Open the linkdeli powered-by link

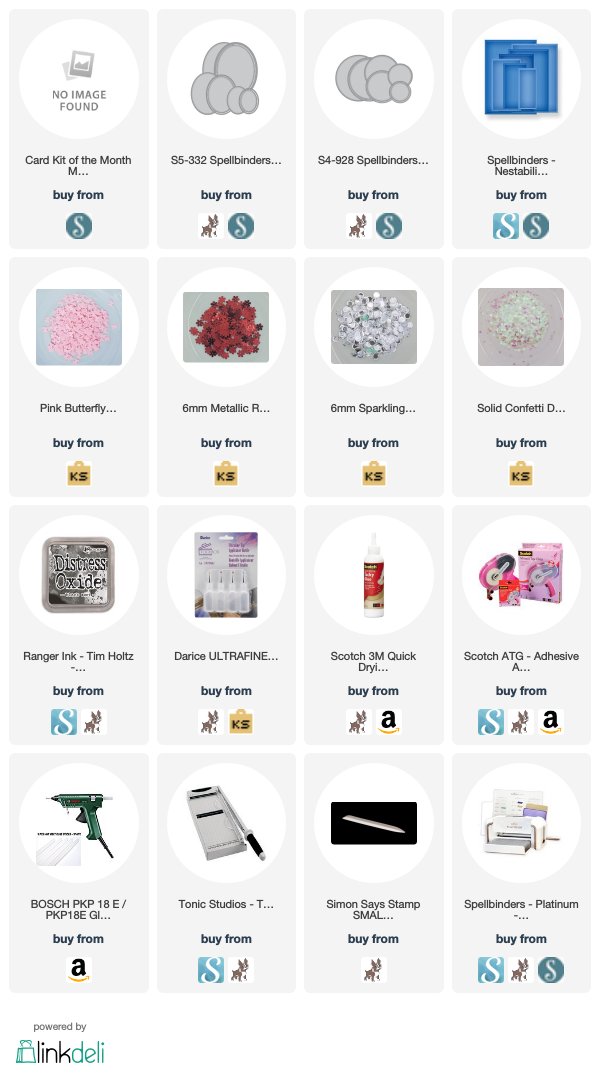[x=60, y=1051]
